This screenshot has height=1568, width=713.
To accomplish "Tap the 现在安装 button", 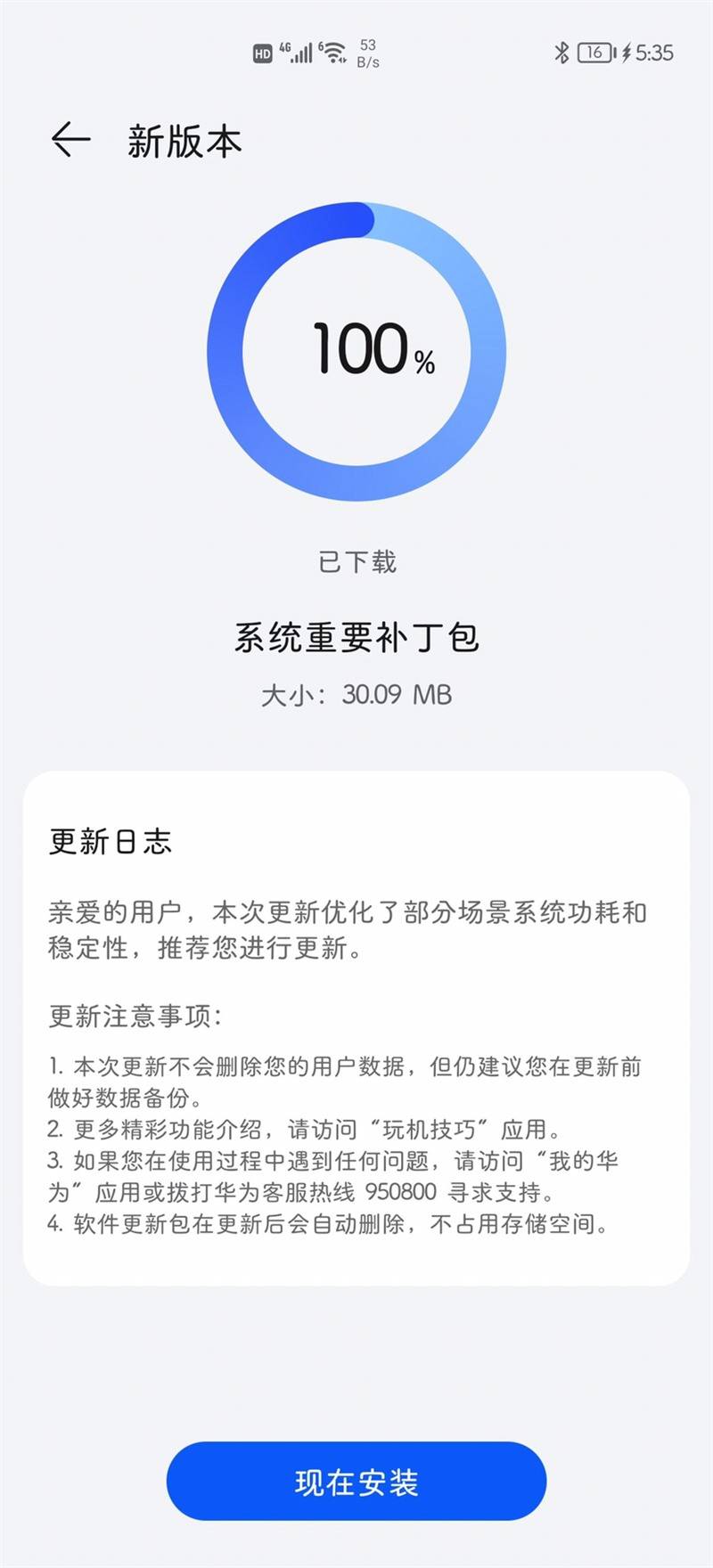I will click(x=356, y=1482).
